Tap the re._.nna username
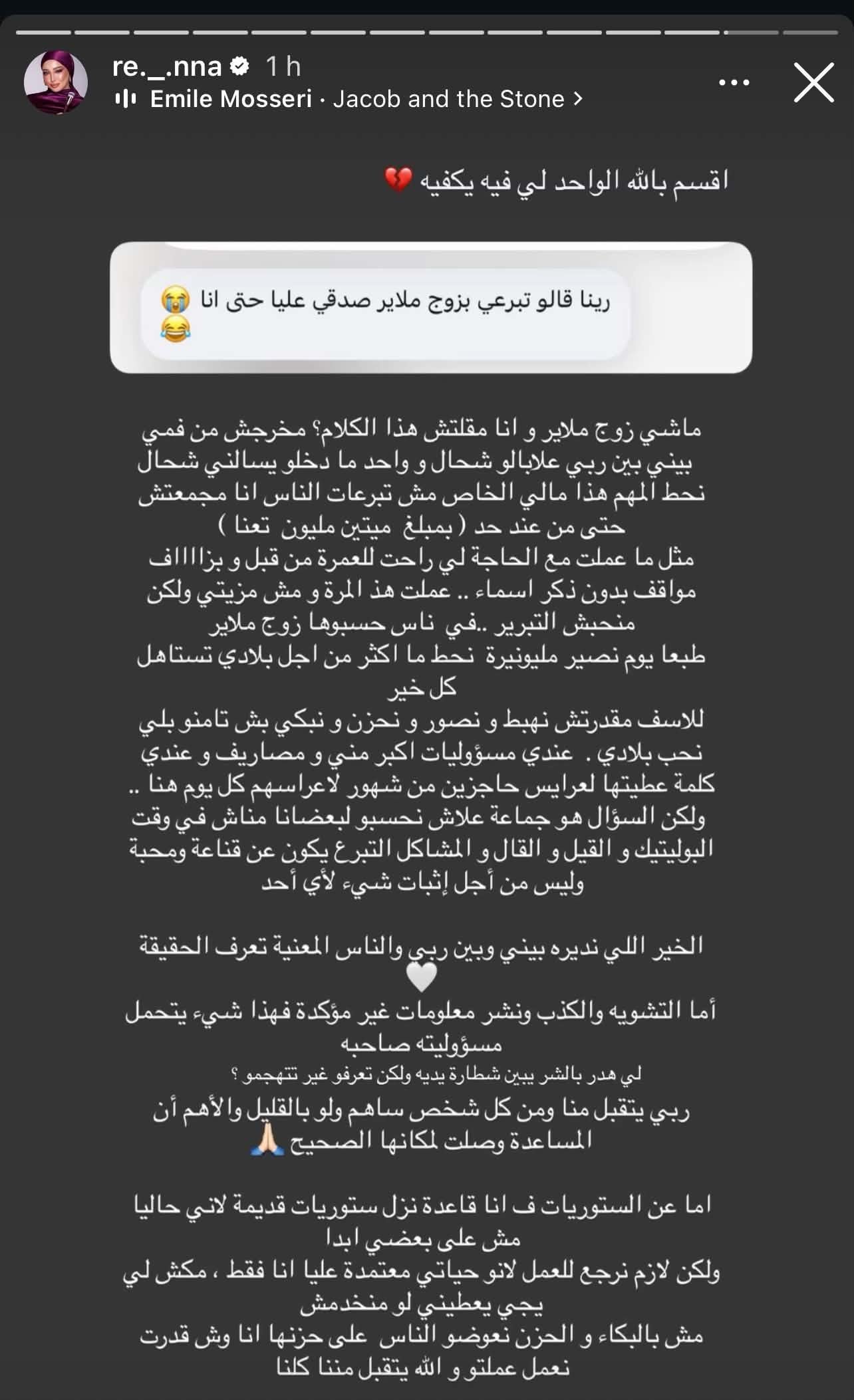The width and height of the screenshot is (854, 1400). [x=167, y=66]
